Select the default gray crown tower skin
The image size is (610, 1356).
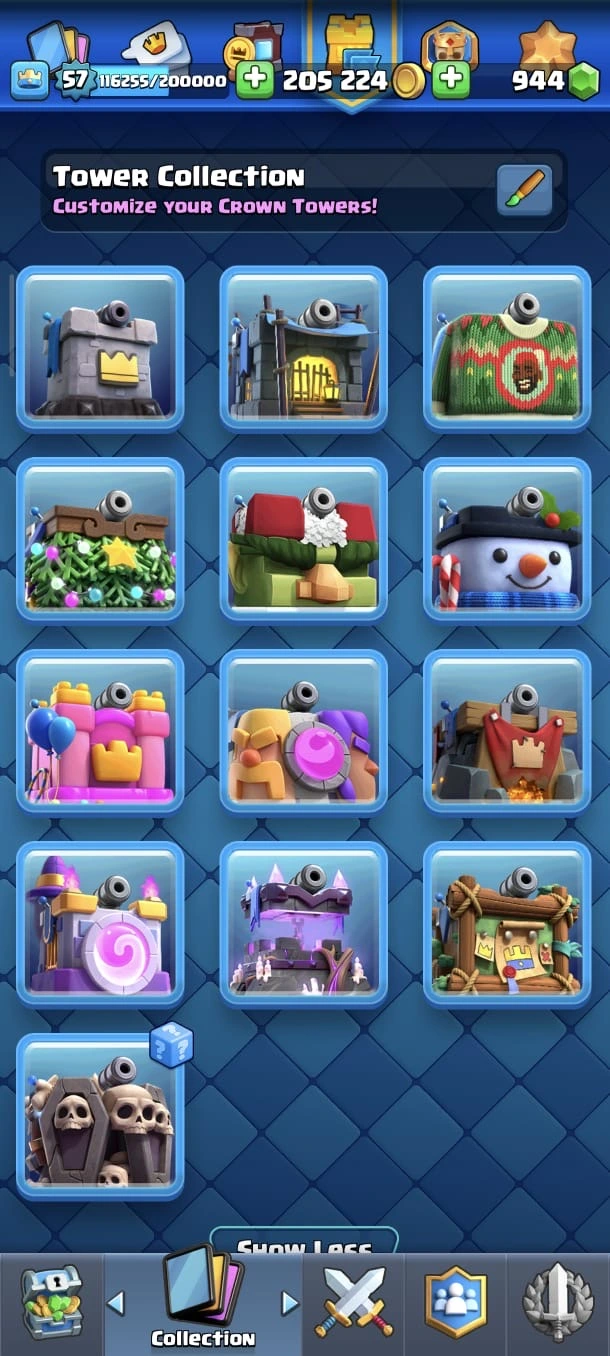pos(100,348)
